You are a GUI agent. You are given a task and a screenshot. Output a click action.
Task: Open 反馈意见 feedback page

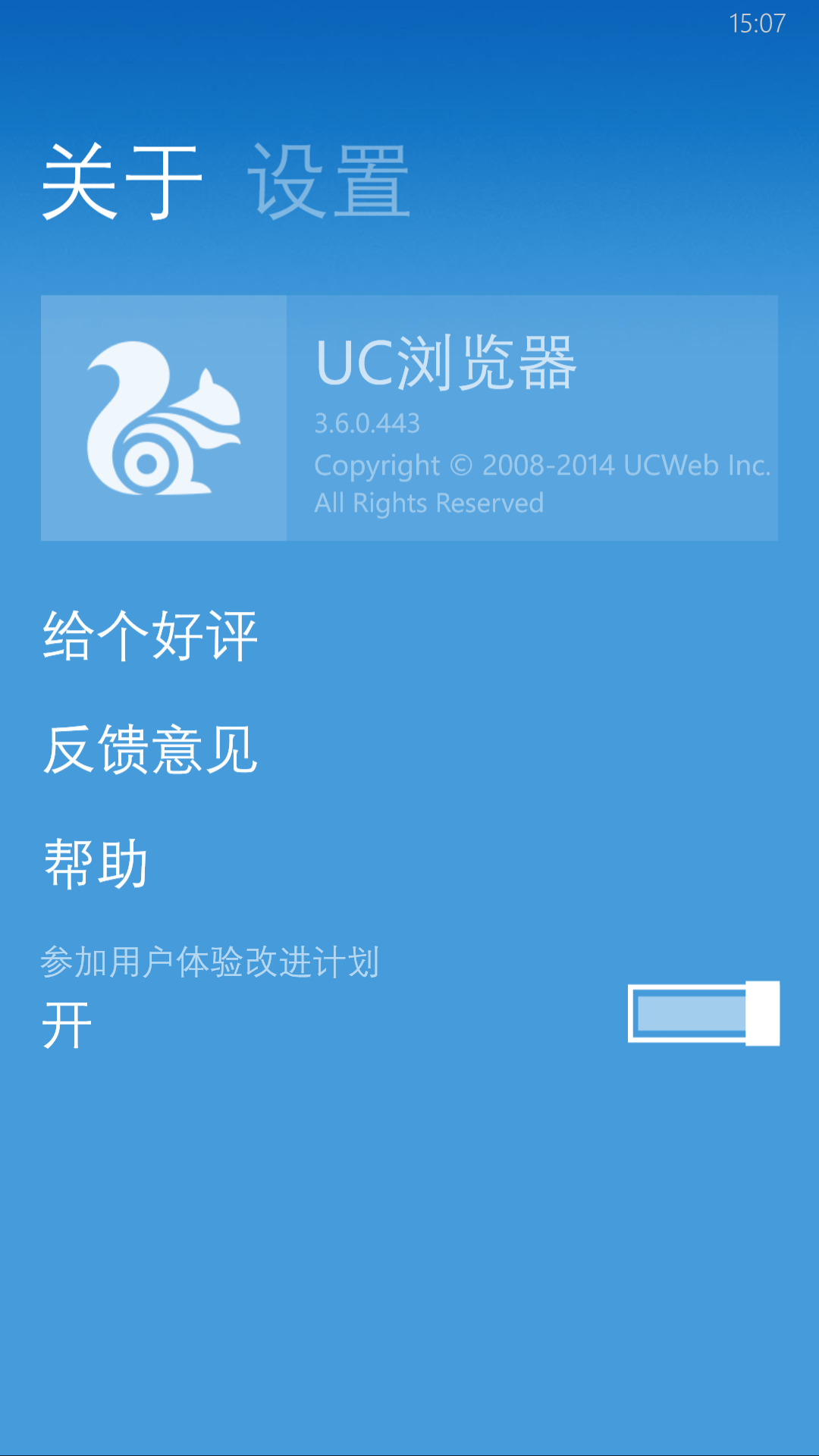pos(150,749)
